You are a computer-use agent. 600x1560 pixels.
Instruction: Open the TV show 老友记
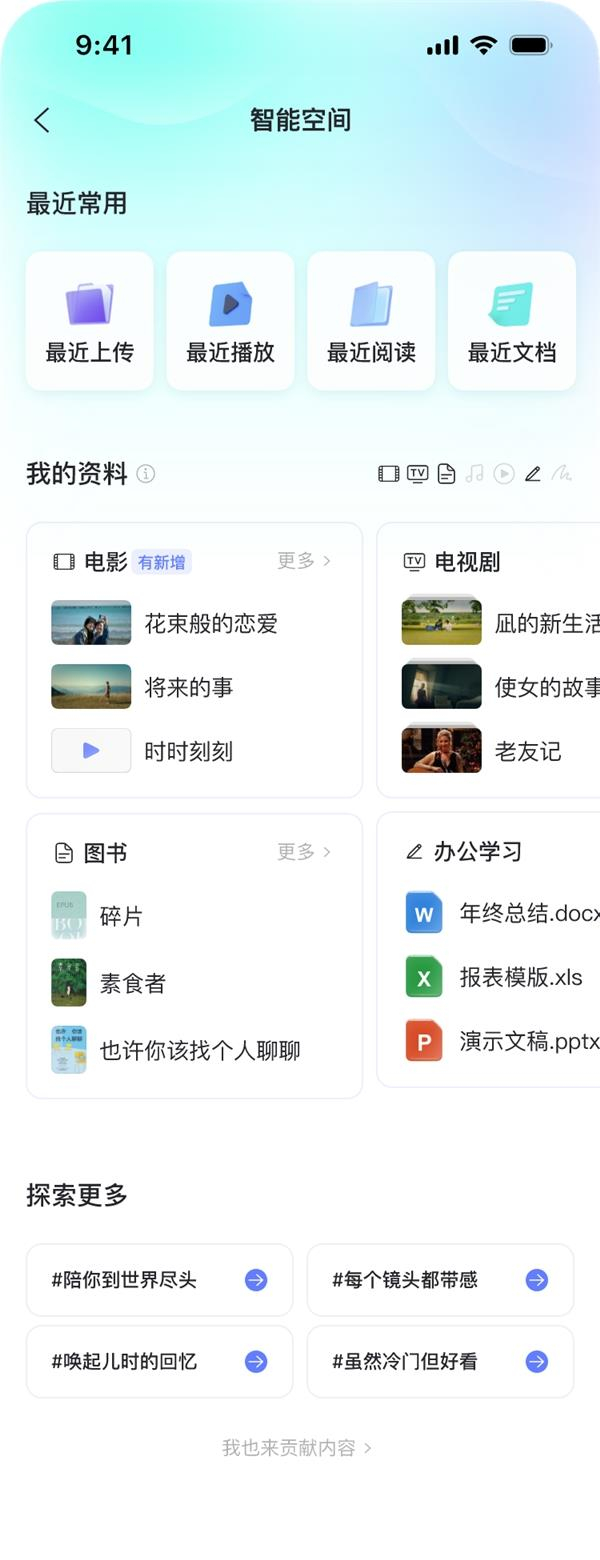tap(527, 751)
